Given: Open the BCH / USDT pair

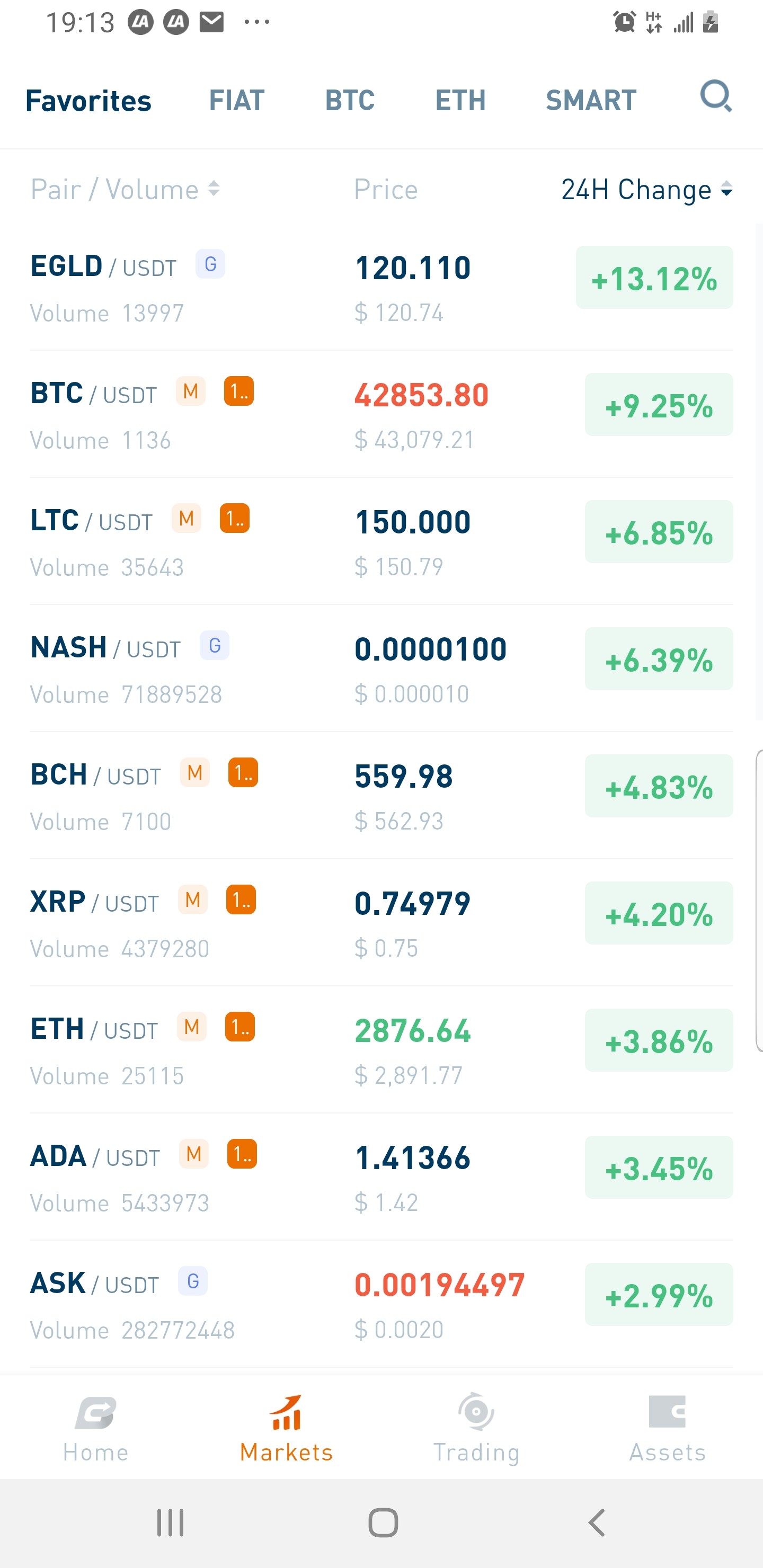Looking at the screenshot, I should click(381, 796).
